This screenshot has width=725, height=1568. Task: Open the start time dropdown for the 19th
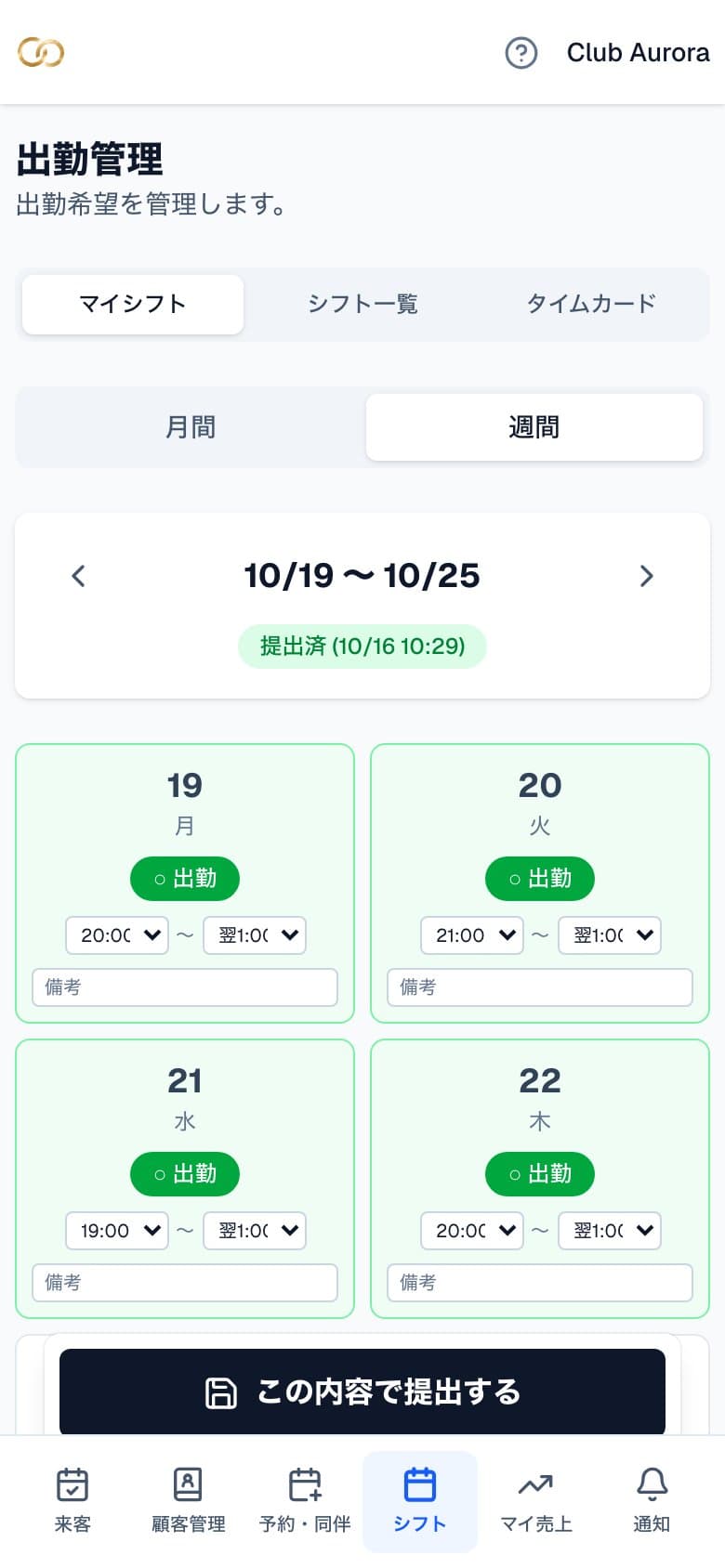coord(117,935)
